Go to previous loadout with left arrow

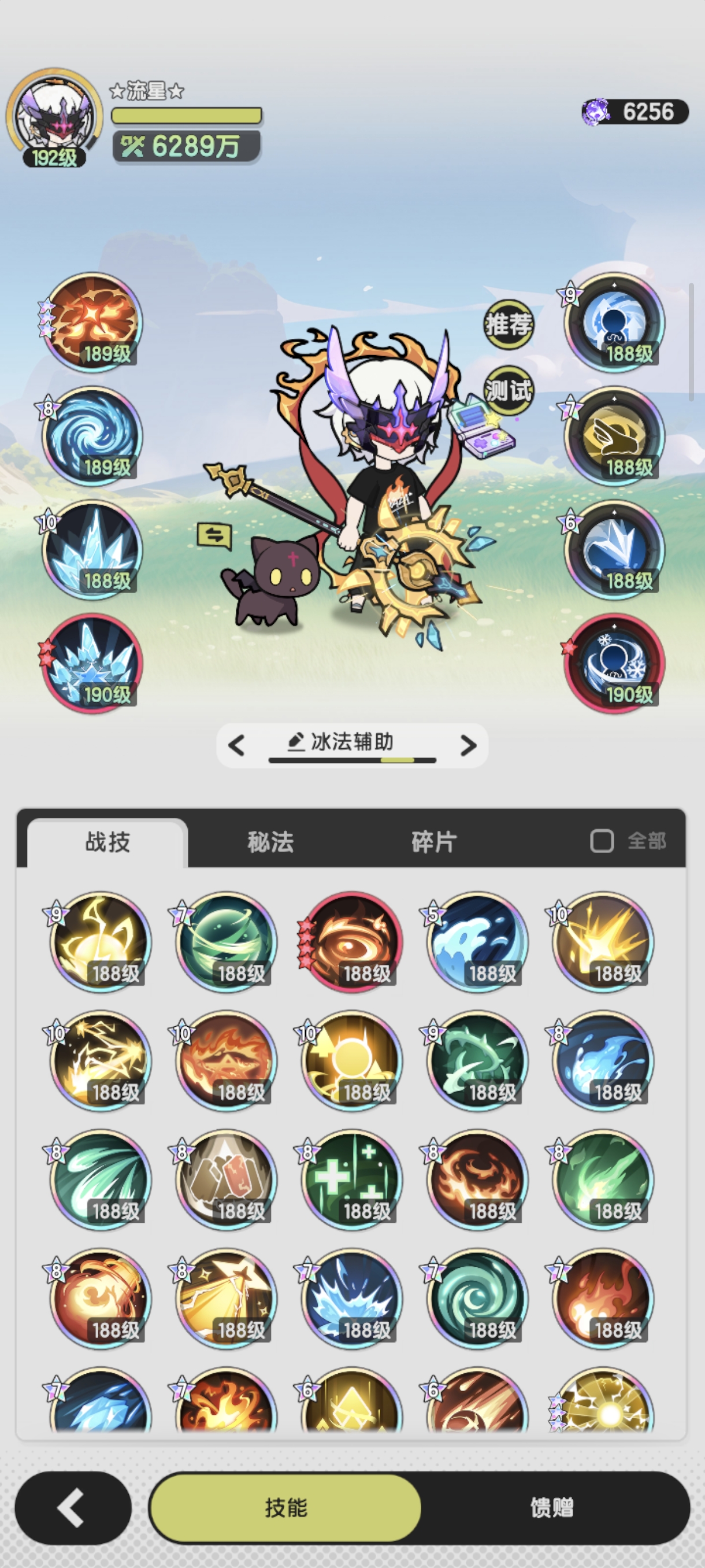point(236,745)
